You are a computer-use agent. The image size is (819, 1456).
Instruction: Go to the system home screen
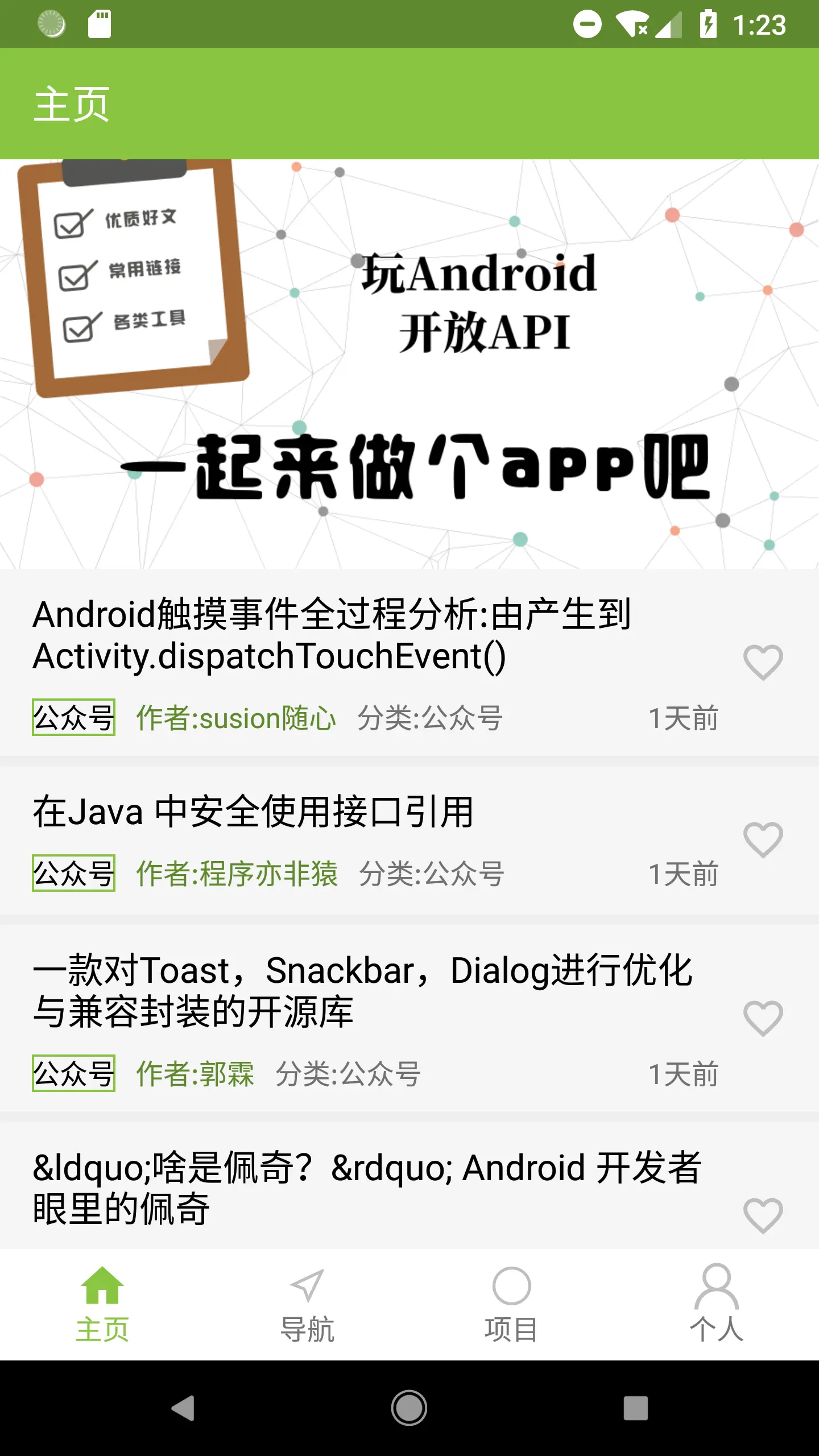click(x=409, y=1408)
